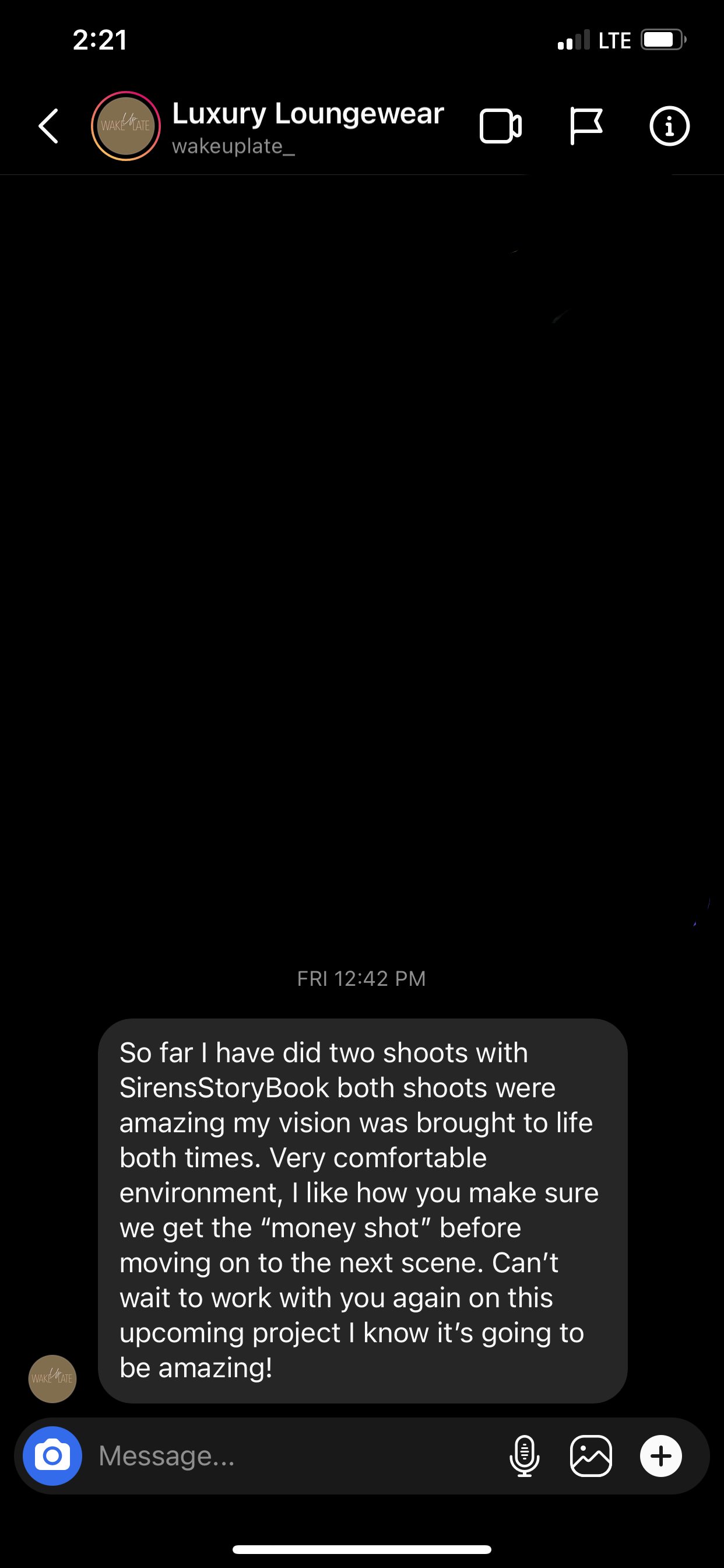
Task: Pick a photo from the gallery
Action: point(591,1455)
